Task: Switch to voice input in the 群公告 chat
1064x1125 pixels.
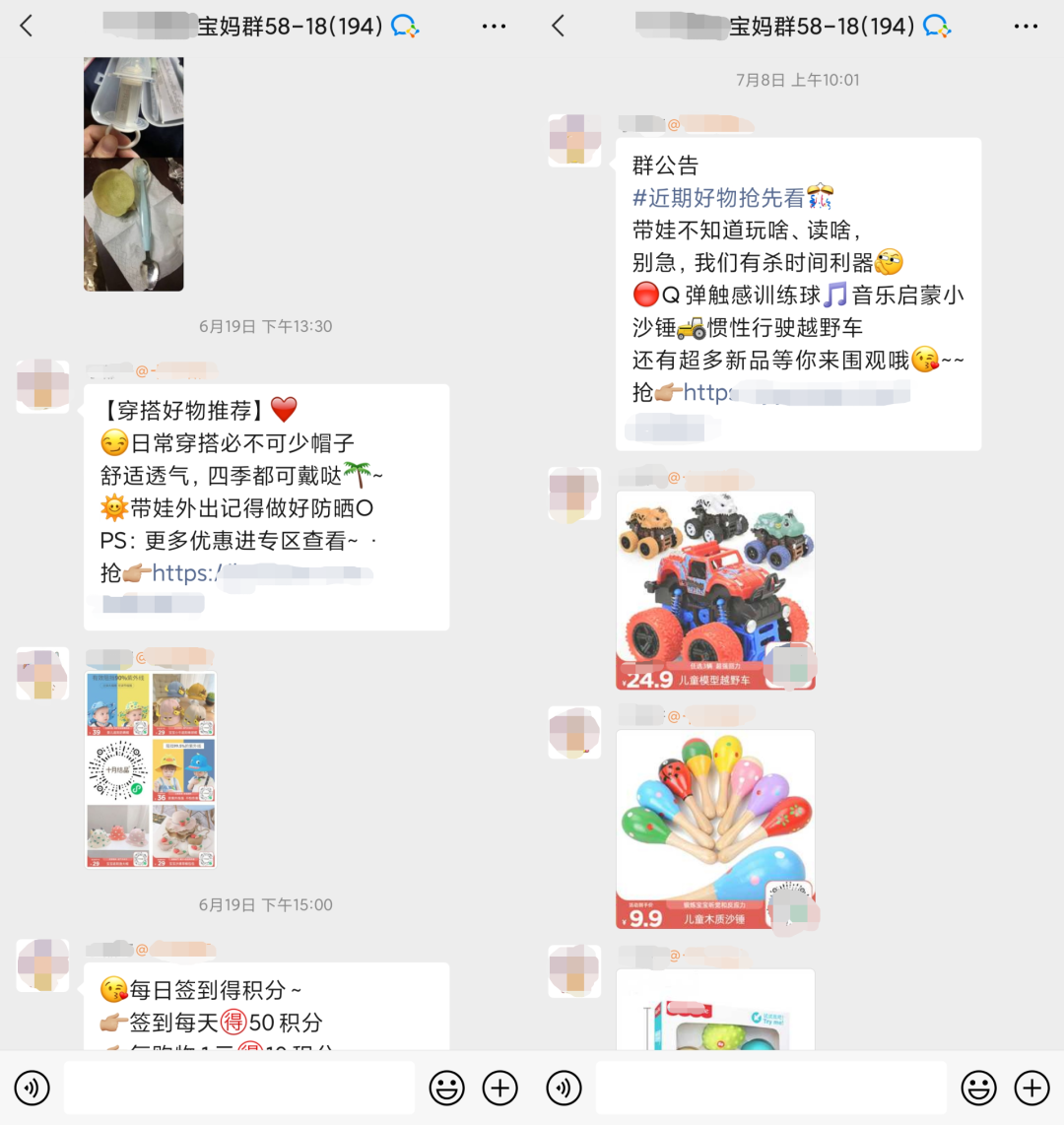Action: click(564, 1088)
